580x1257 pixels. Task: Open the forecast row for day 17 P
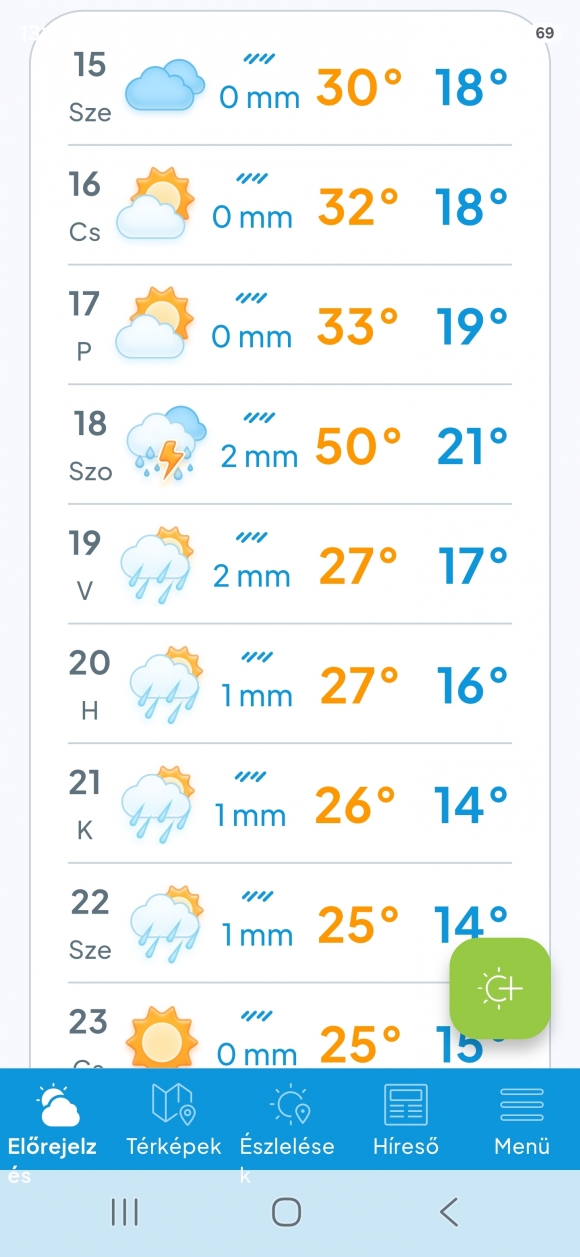tap(290, 325)
